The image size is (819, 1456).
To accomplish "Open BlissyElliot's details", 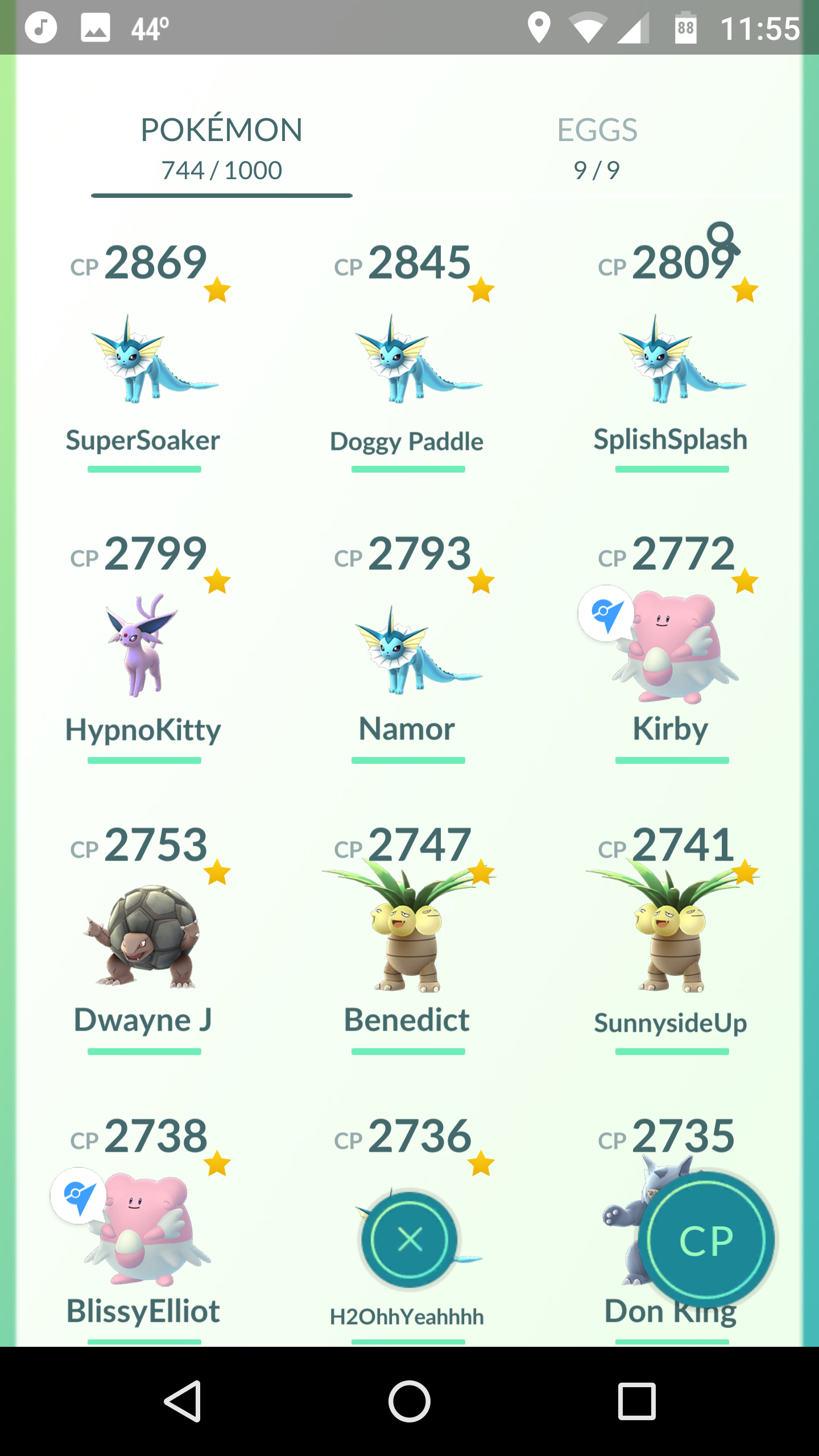I will tap(144, 1228).
